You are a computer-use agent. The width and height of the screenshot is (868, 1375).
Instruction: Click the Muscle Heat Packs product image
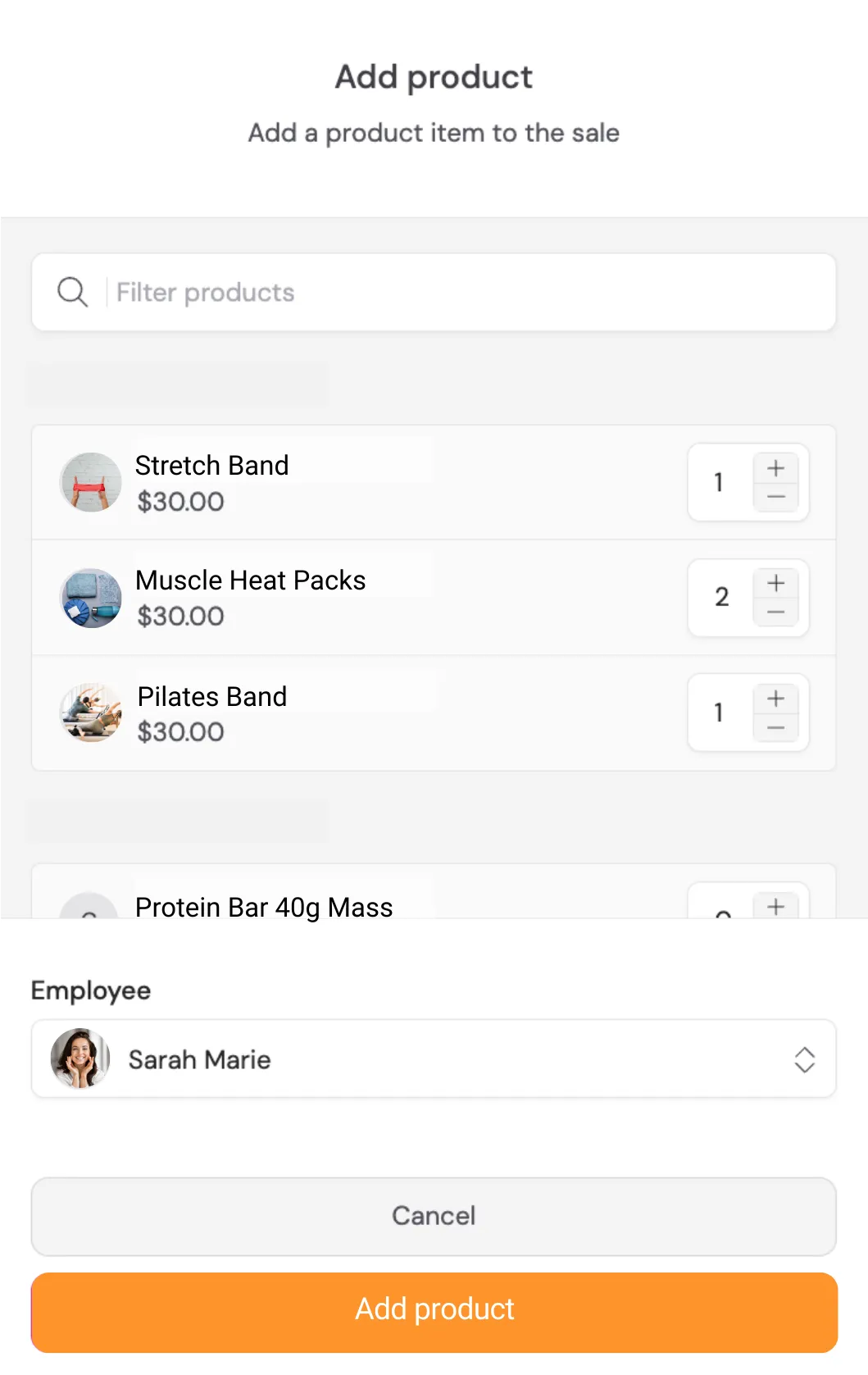click(x=91, y=598)
